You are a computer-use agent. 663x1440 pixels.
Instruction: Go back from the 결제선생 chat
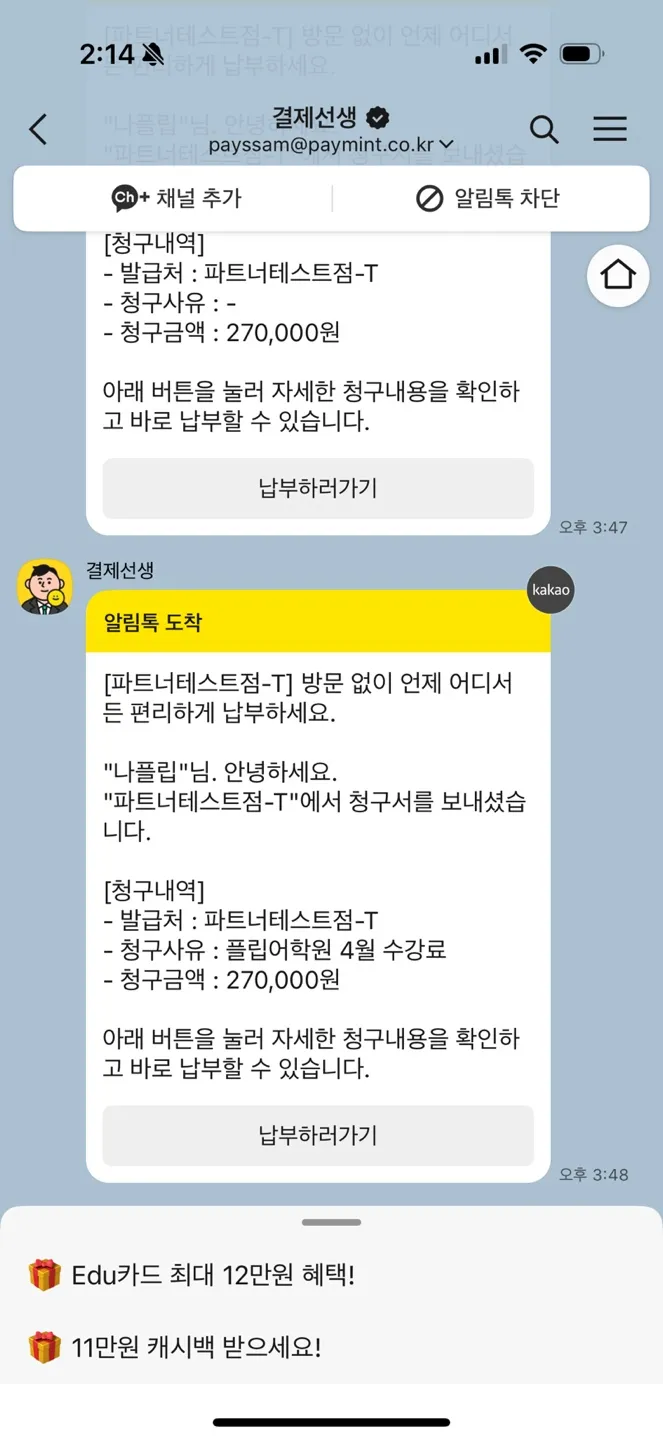(x=38, y=129)
